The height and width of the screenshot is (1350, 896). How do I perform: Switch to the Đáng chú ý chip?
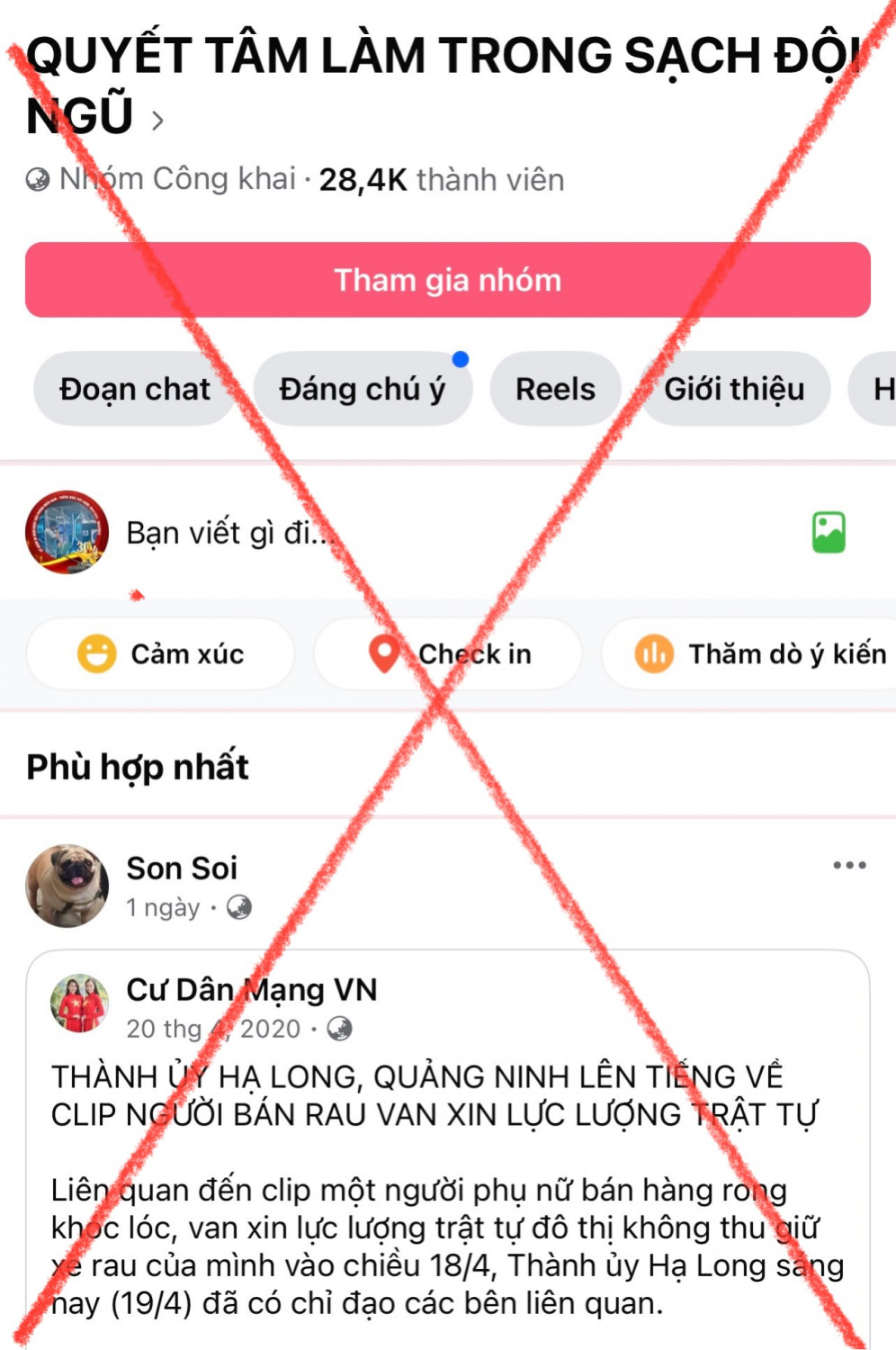tap(362, 389)
